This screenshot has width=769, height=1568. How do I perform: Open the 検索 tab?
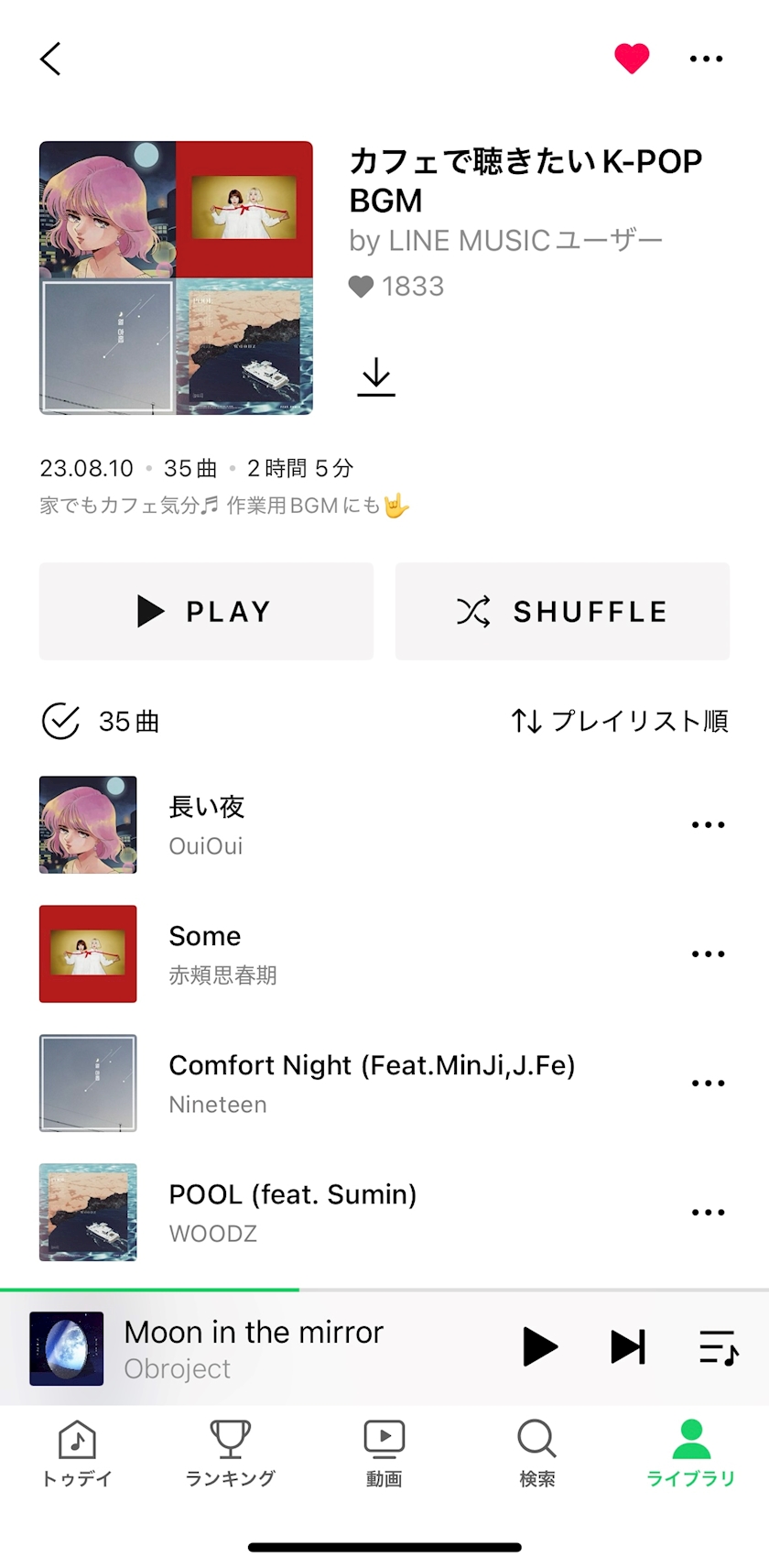[x=537, y=1453]
